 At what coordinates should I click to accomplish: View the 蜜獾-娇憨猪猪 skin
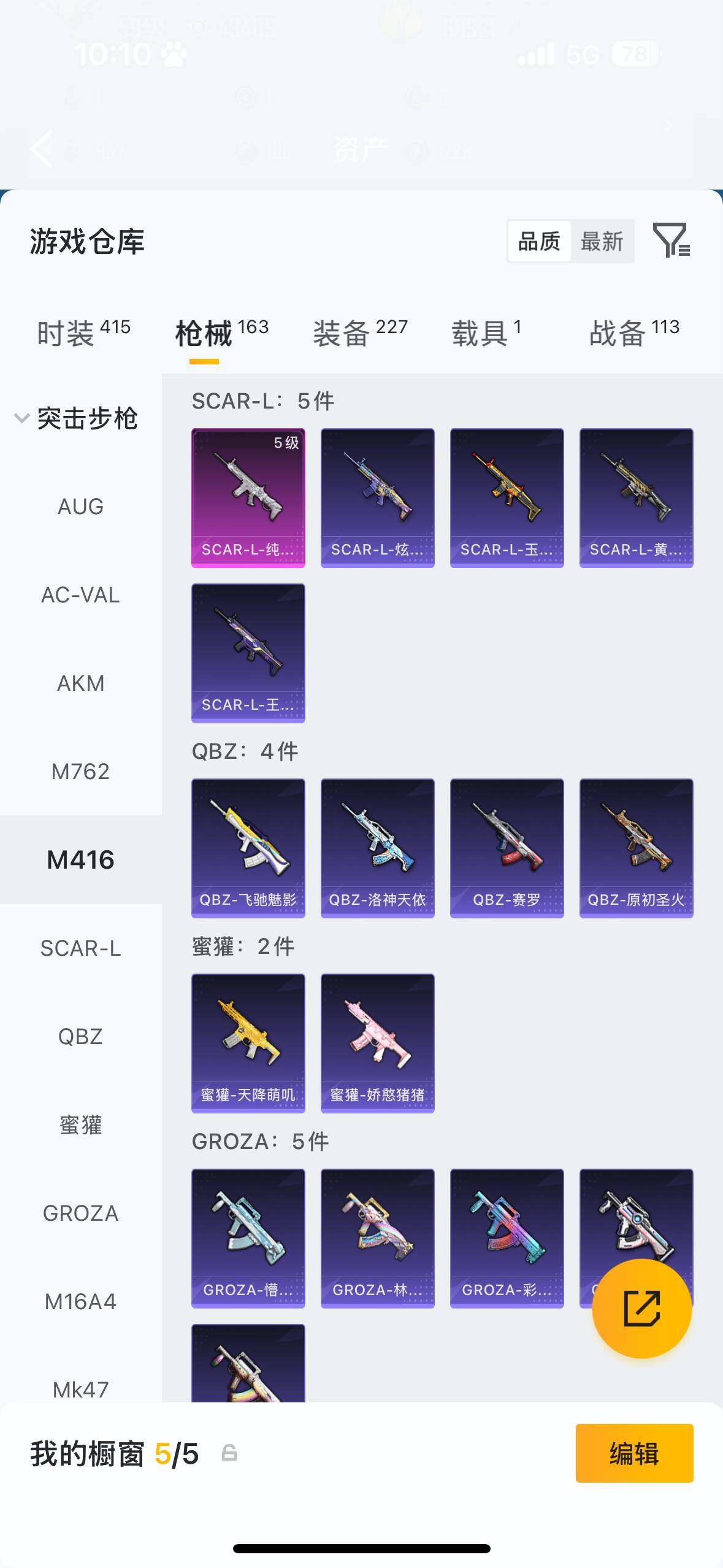coord(377,1043)
